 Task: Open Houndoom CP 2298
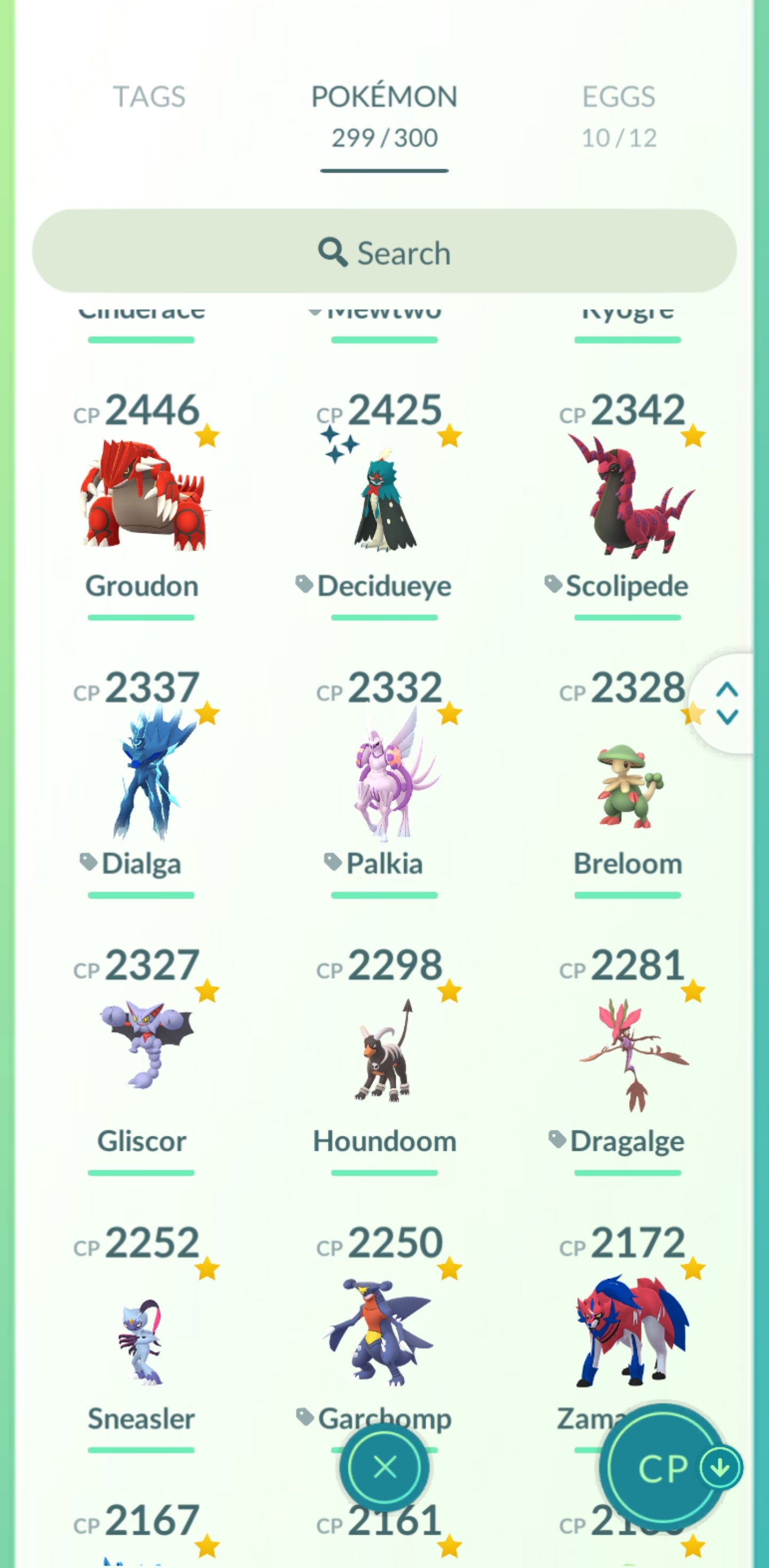(384, 1050)
